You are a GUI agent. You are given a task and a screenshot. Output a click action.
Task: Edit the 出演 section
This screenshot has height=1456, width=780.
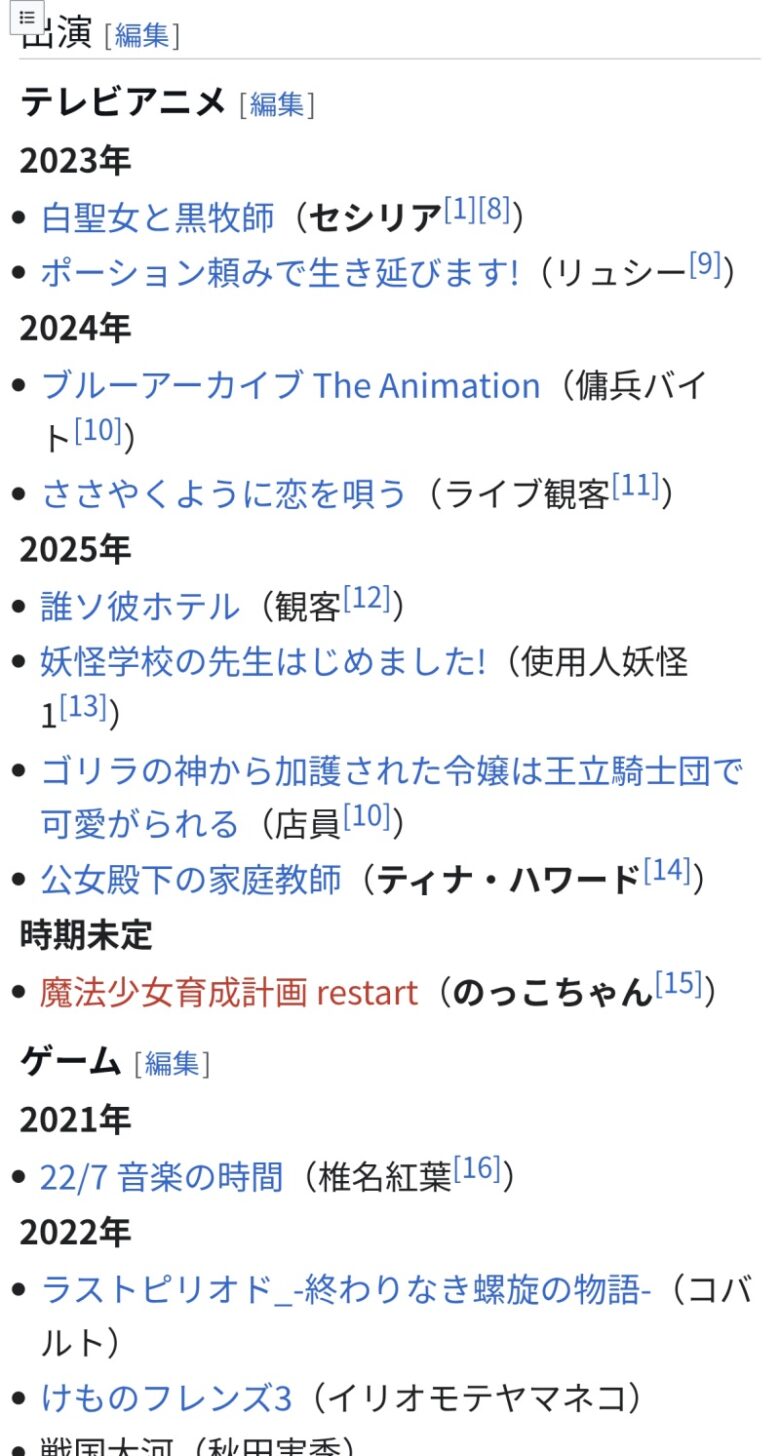coord(142,36)
